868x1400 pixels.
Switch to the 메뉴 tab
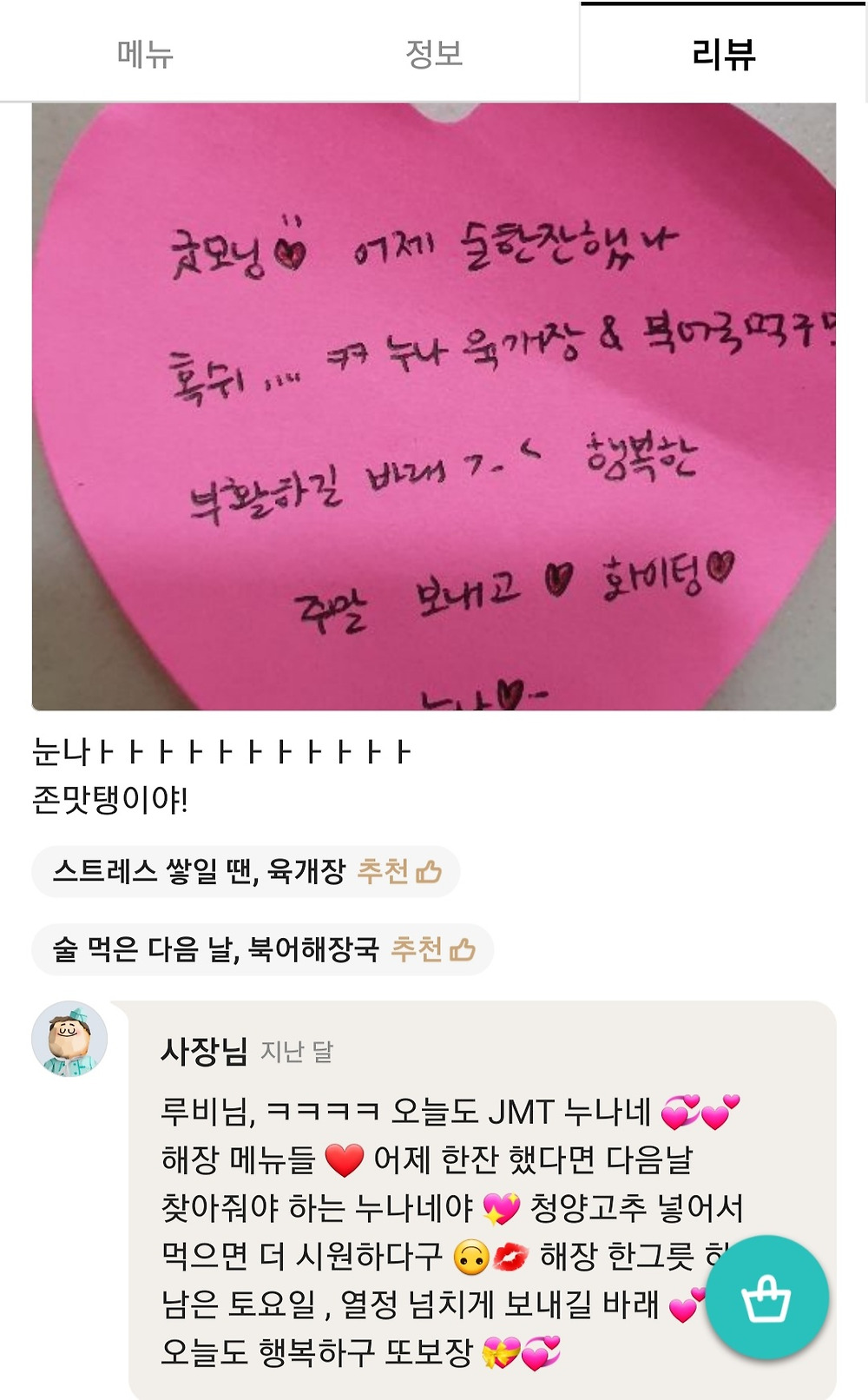pyautogui.click(x=145, y=54)
